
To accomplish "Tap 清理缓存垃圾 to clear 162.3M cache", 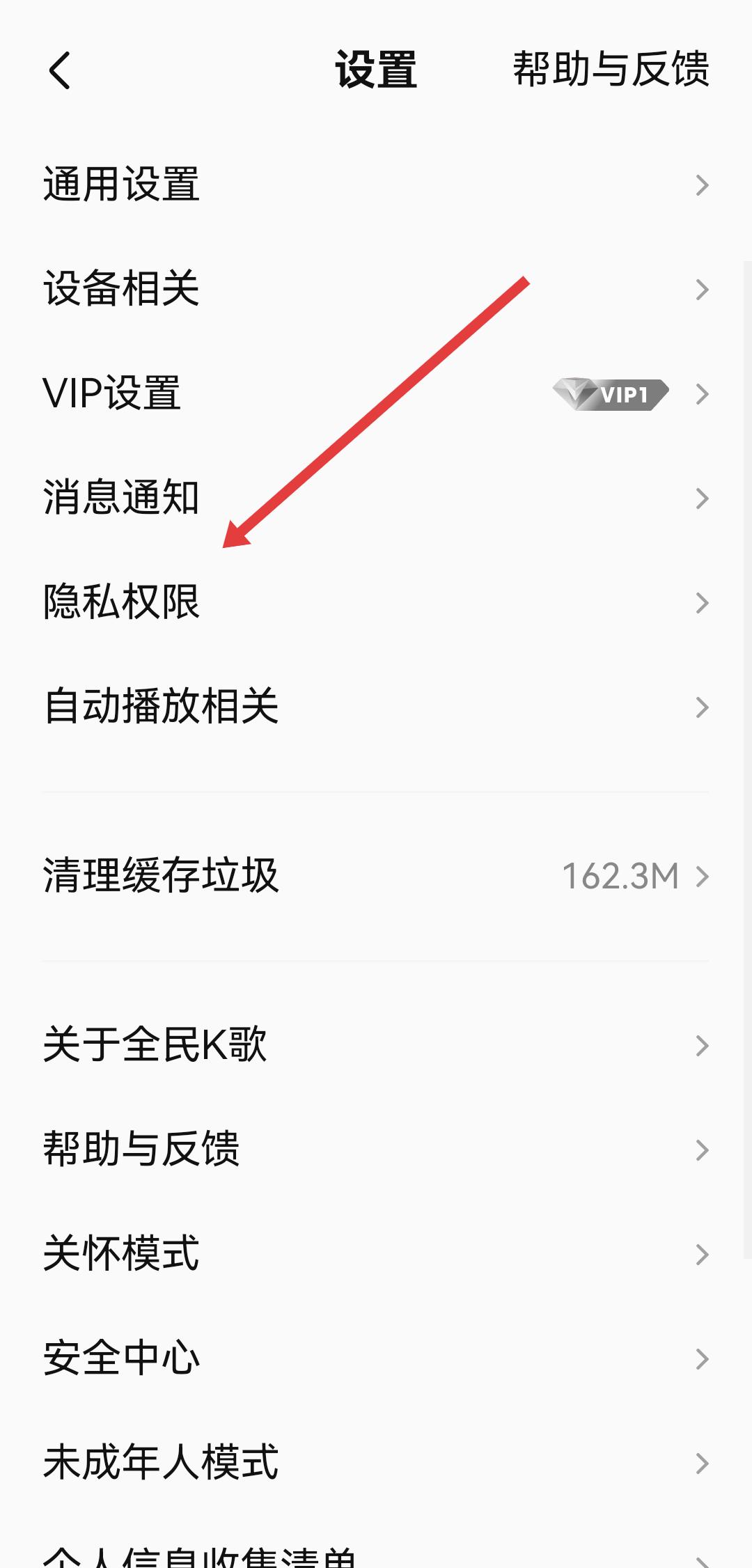I will (376, 876).
